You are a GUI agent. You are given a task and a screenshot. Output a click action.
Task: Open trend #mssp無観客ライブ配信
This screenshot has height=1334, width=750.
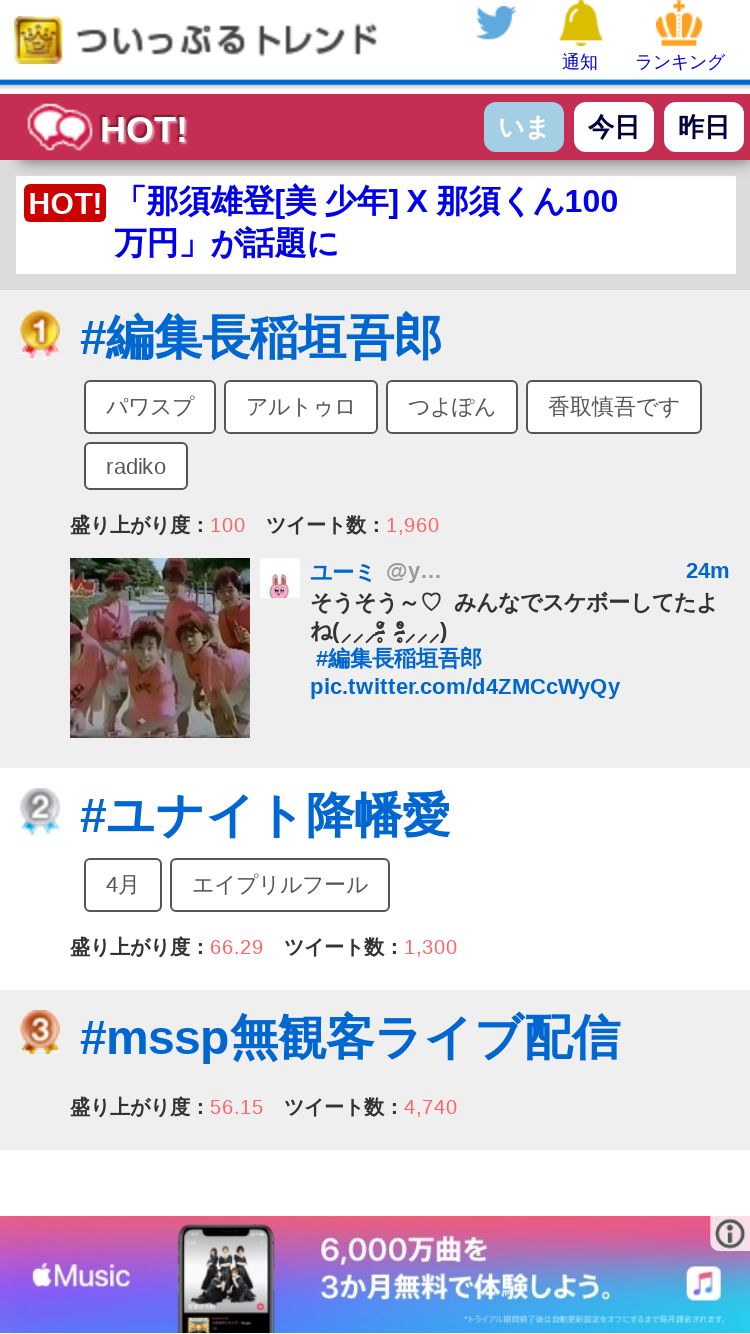click(350, 1038)
